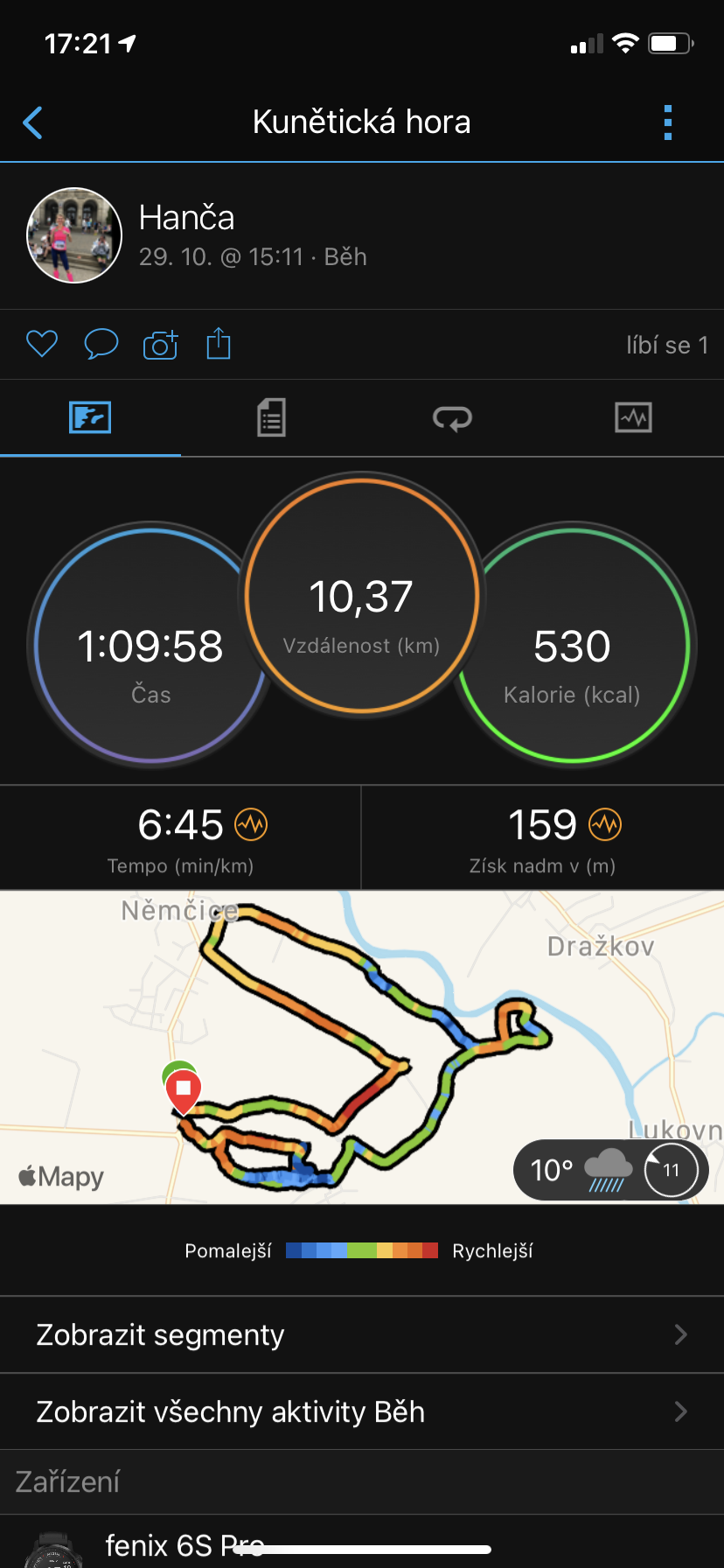724x1568 pixels.
Task: Open the 10° weather details badge
Action: pyautogui.click(x=610, y=1170)
